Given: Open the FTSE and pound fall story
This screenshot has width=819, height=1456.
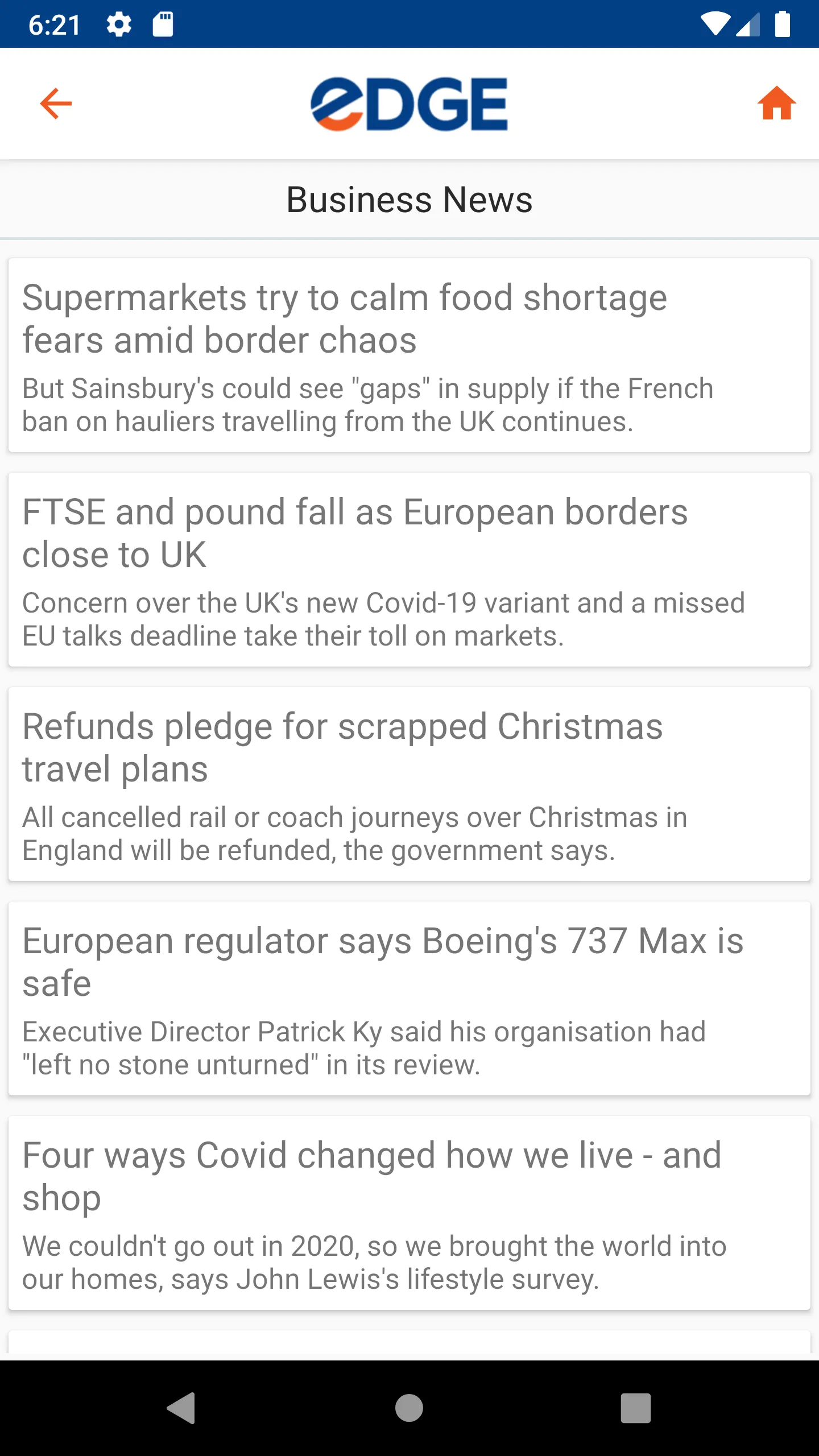Looking at the screenshot, I should (x=409, y=569).
